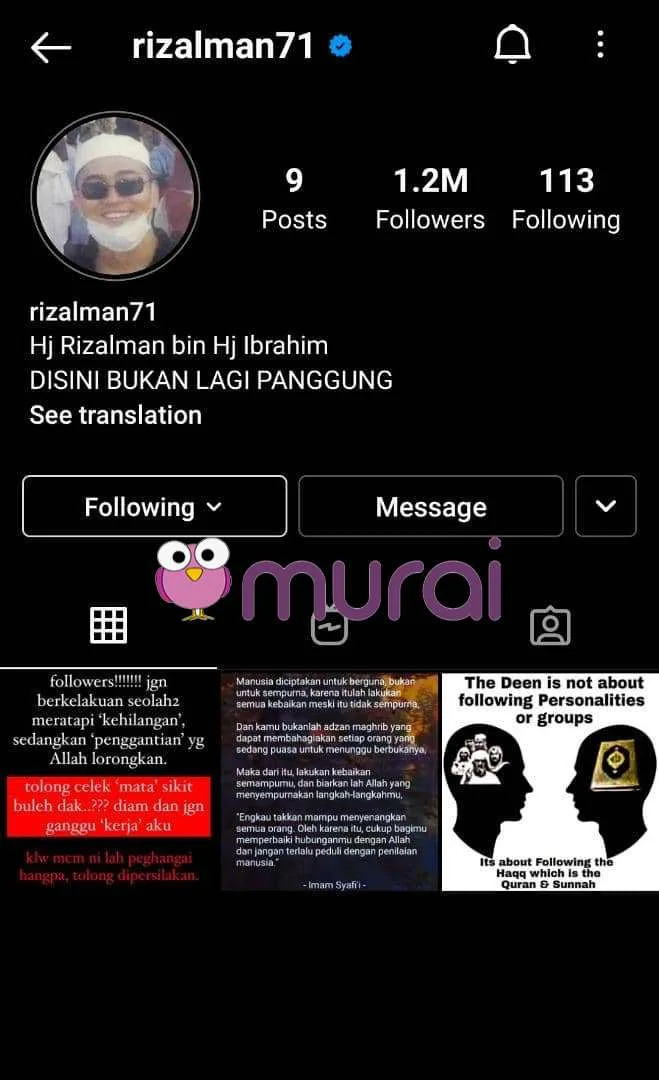Screen dimensions: 659x1080
Task: View rizalman71's profile picture
Action: click(115, 196)
